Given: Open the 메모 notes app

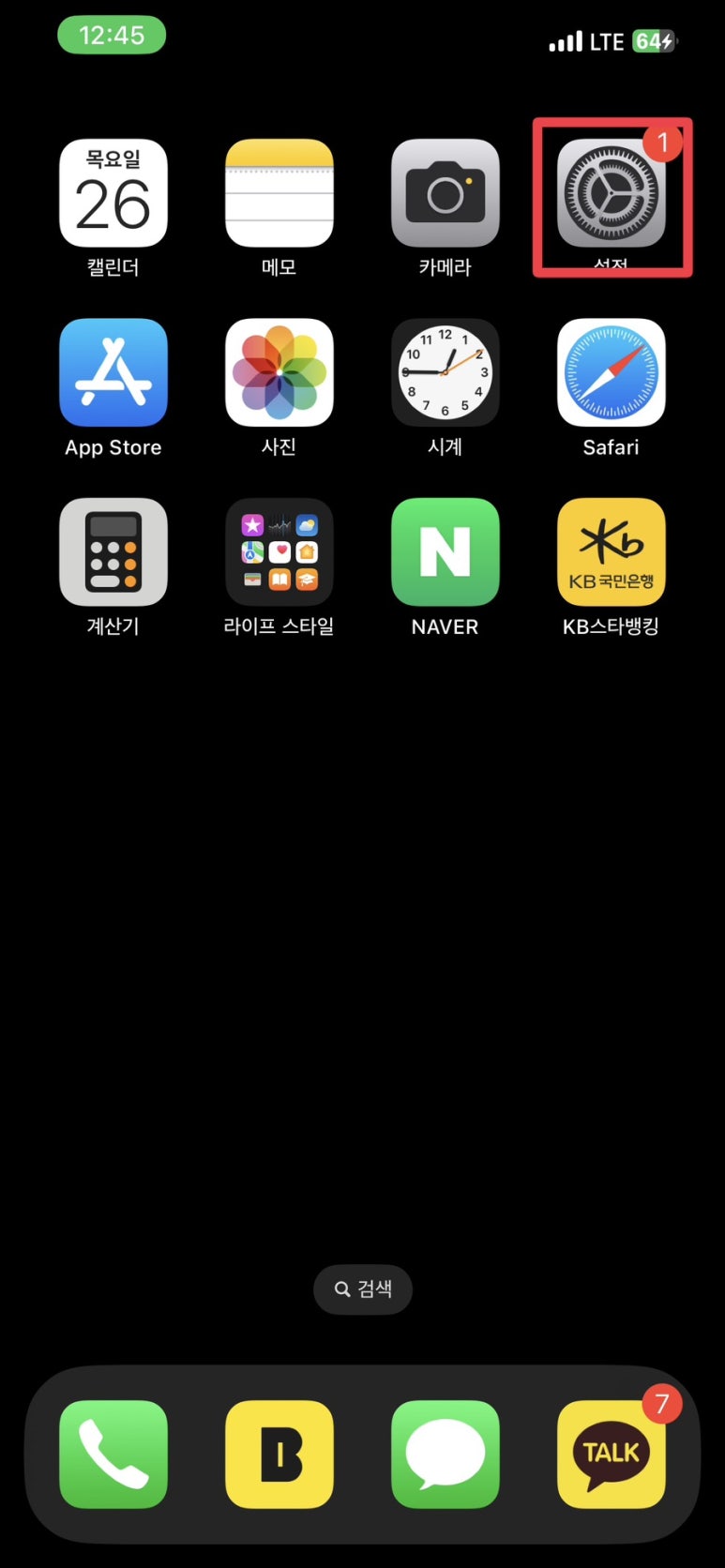Looking at the screenshot, I should click(x=279, y=193).
